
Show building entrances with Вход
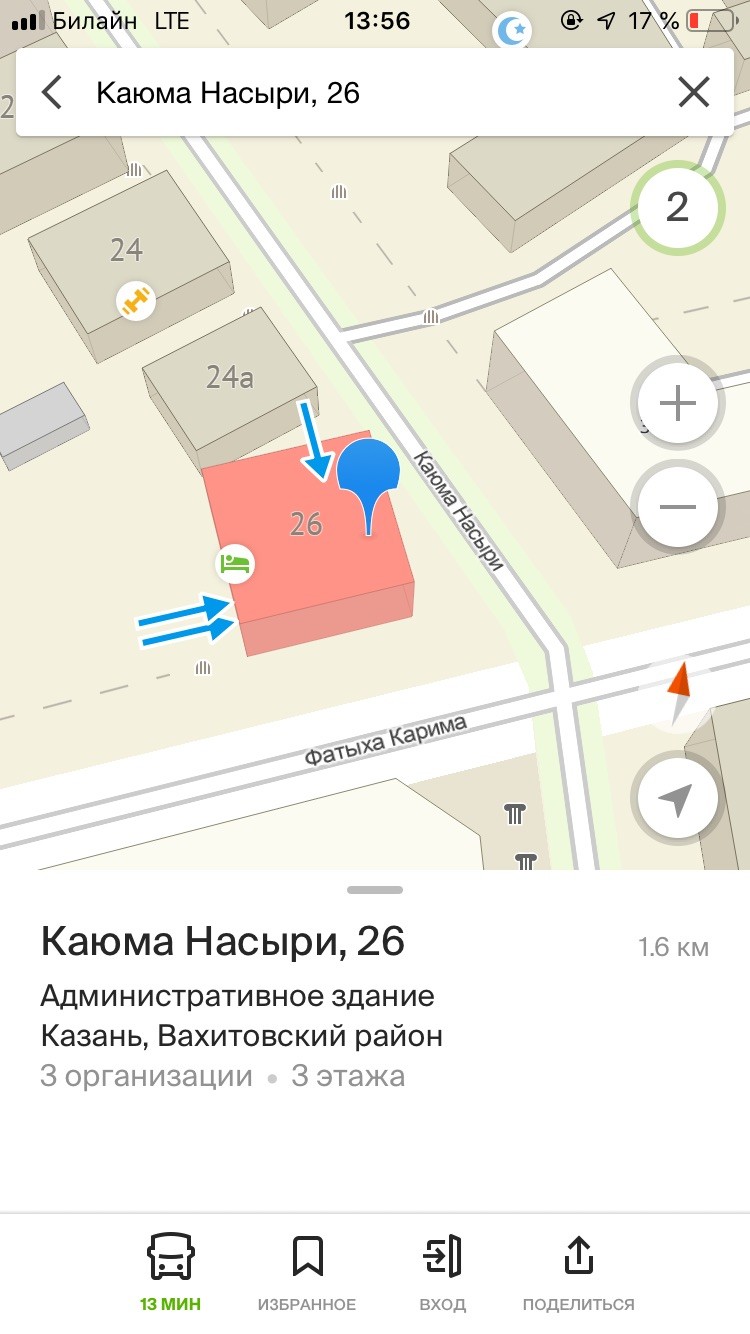pos(442,1270)
